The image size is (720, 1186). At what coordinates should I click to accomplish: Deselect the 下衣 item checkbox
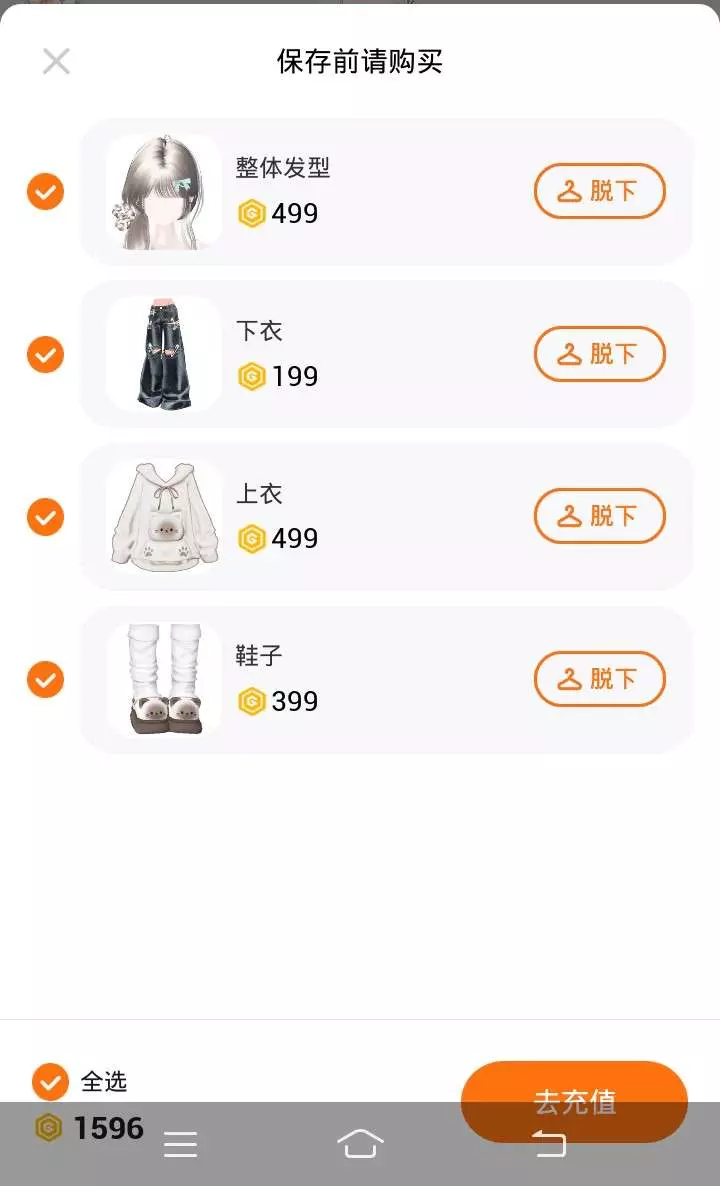coord(45,354)
